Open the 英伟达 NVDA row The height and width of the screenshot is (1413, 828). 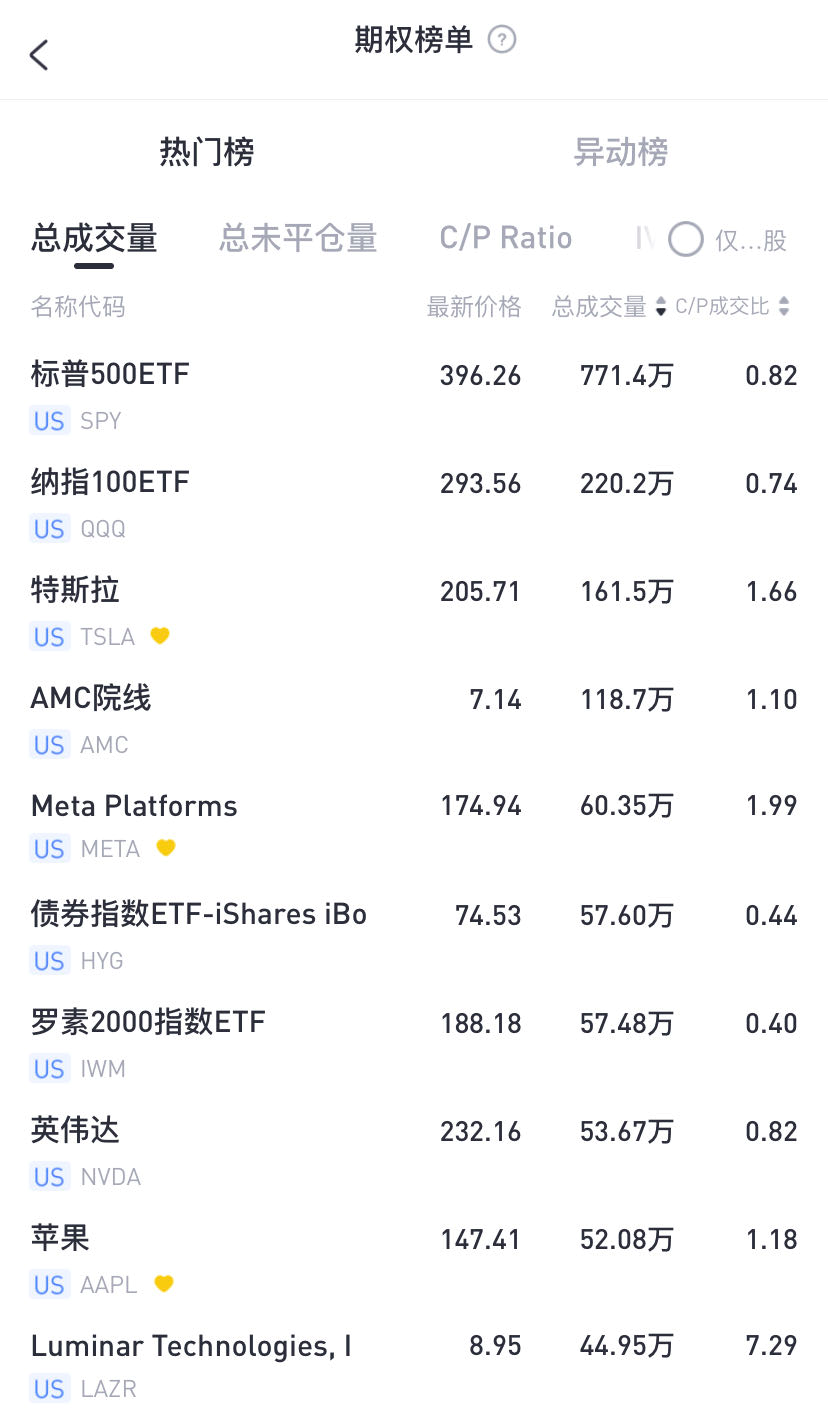414,1152
